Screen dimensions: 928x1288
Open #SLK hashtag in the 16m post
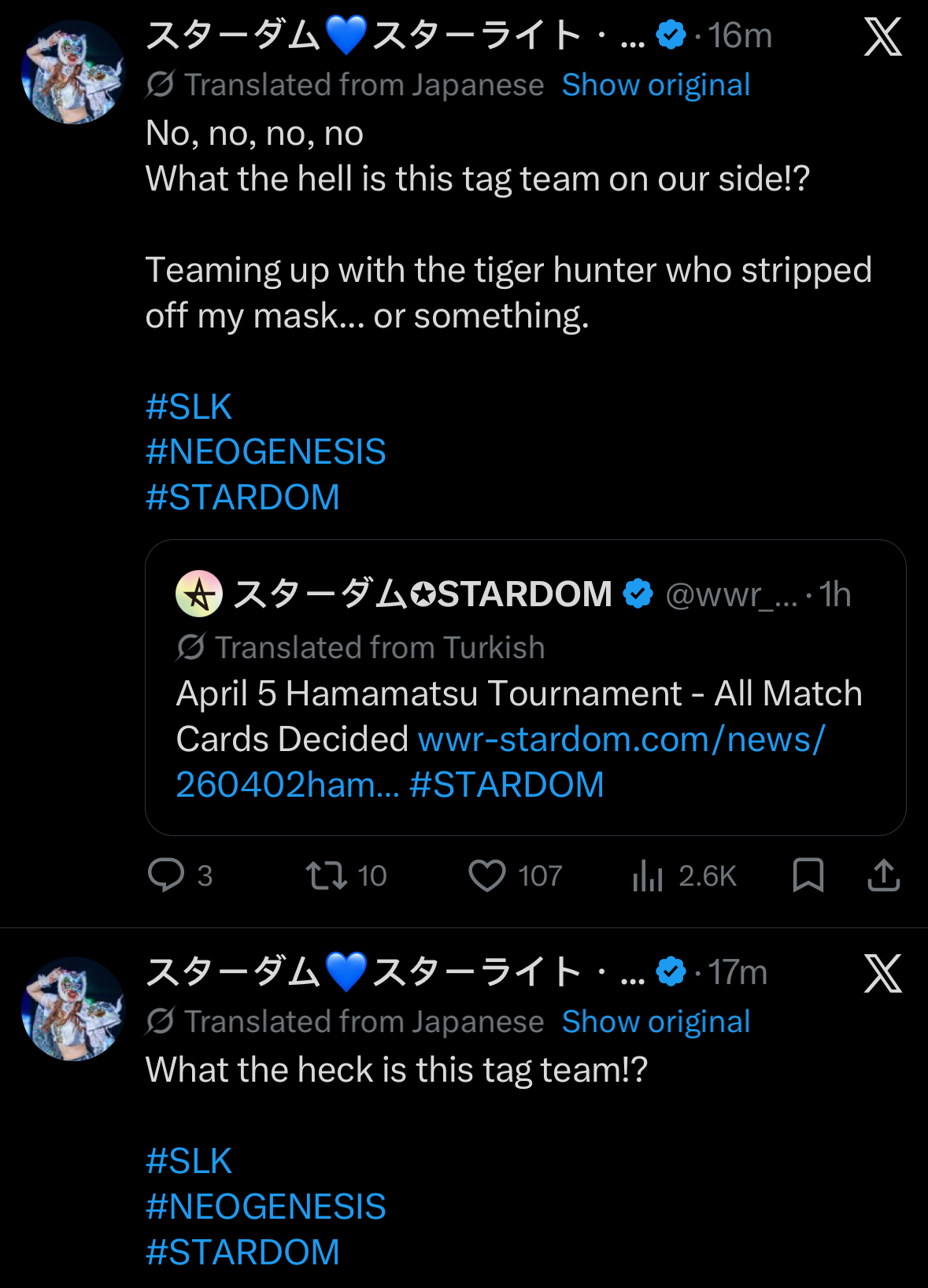tap(189, 407)
